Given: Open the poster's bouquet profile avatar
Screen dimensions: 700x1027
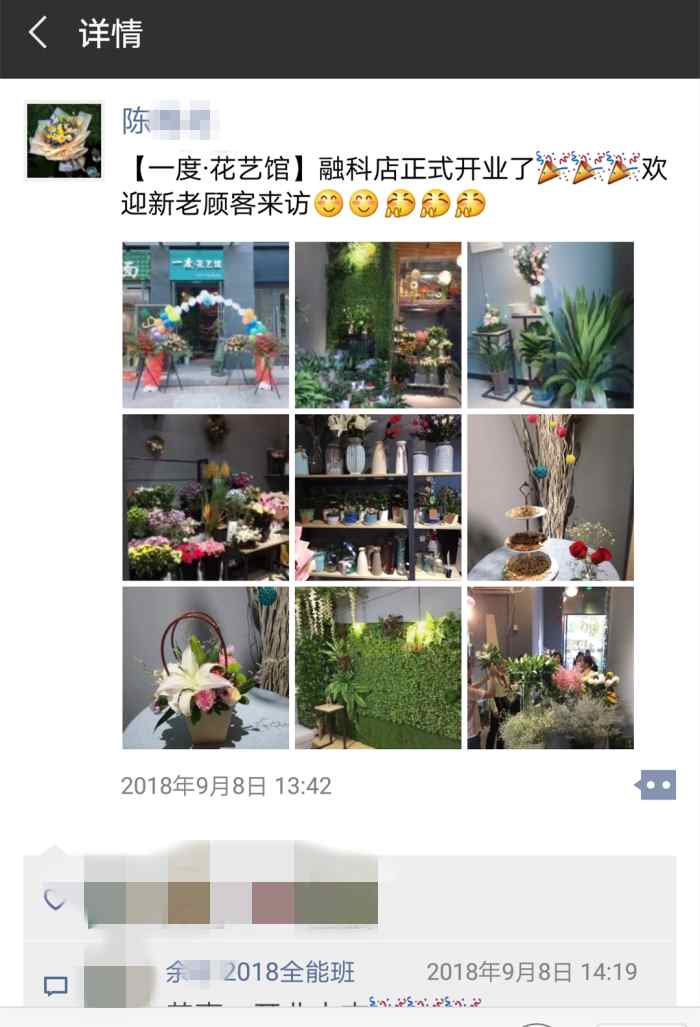Looking at the screenshot, I should tap(64, 140).
